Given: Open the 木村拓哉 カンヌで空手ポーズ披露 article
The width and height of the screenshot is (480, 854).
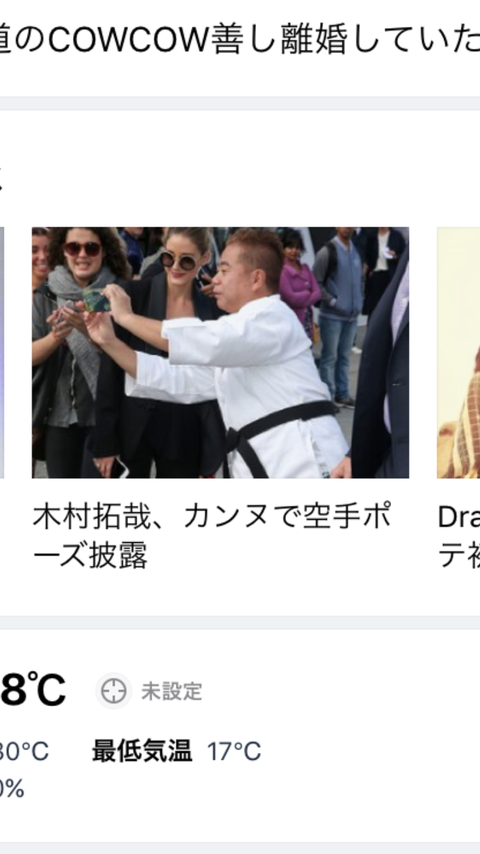Looking at the screenshot, I should (x=220, y=399).
